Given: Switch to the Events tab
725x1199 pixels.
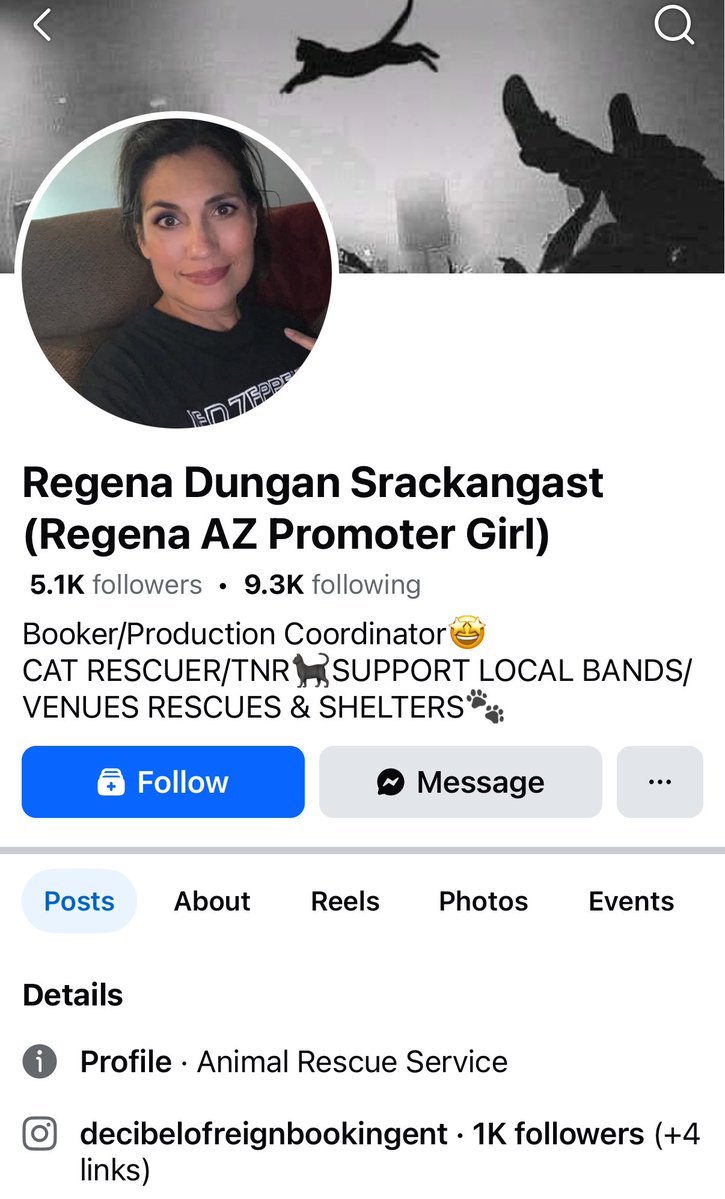Looking at the screenshot, I should [631, 901].
